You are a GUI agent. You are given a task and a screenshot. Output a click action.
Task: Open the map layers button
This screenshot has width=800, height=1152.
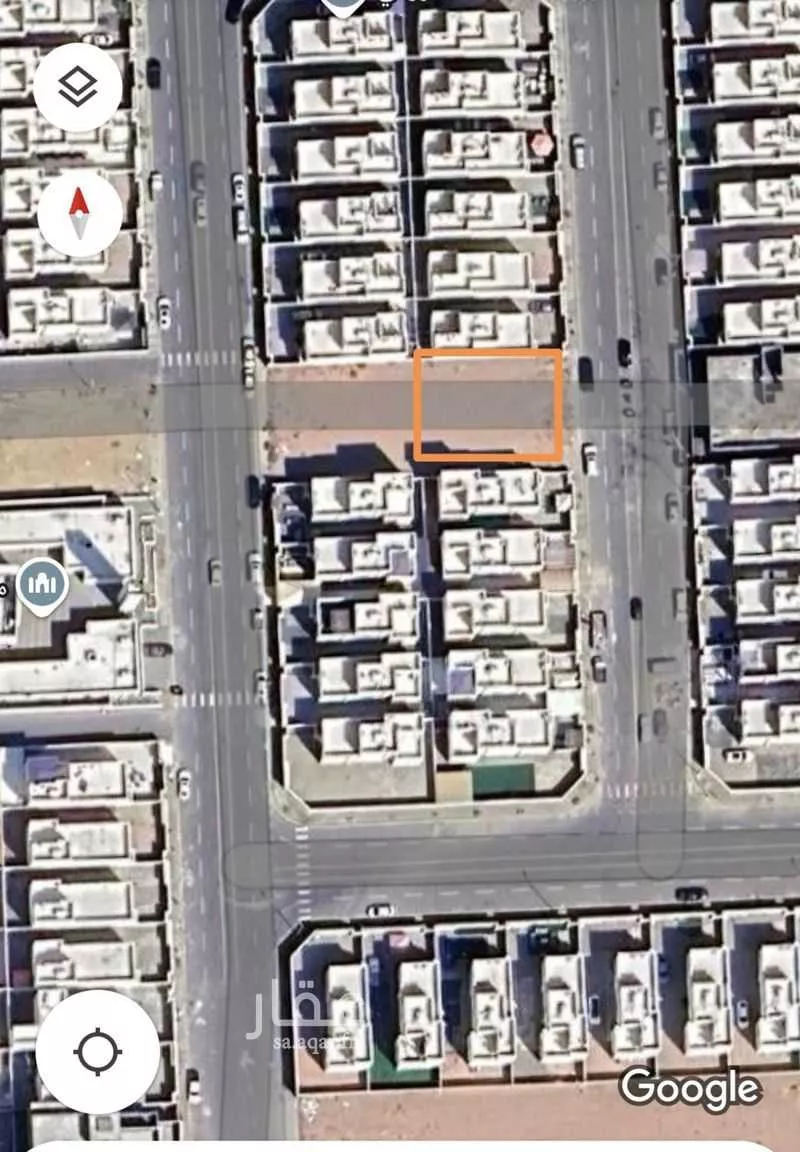click(x=78, y=88)
